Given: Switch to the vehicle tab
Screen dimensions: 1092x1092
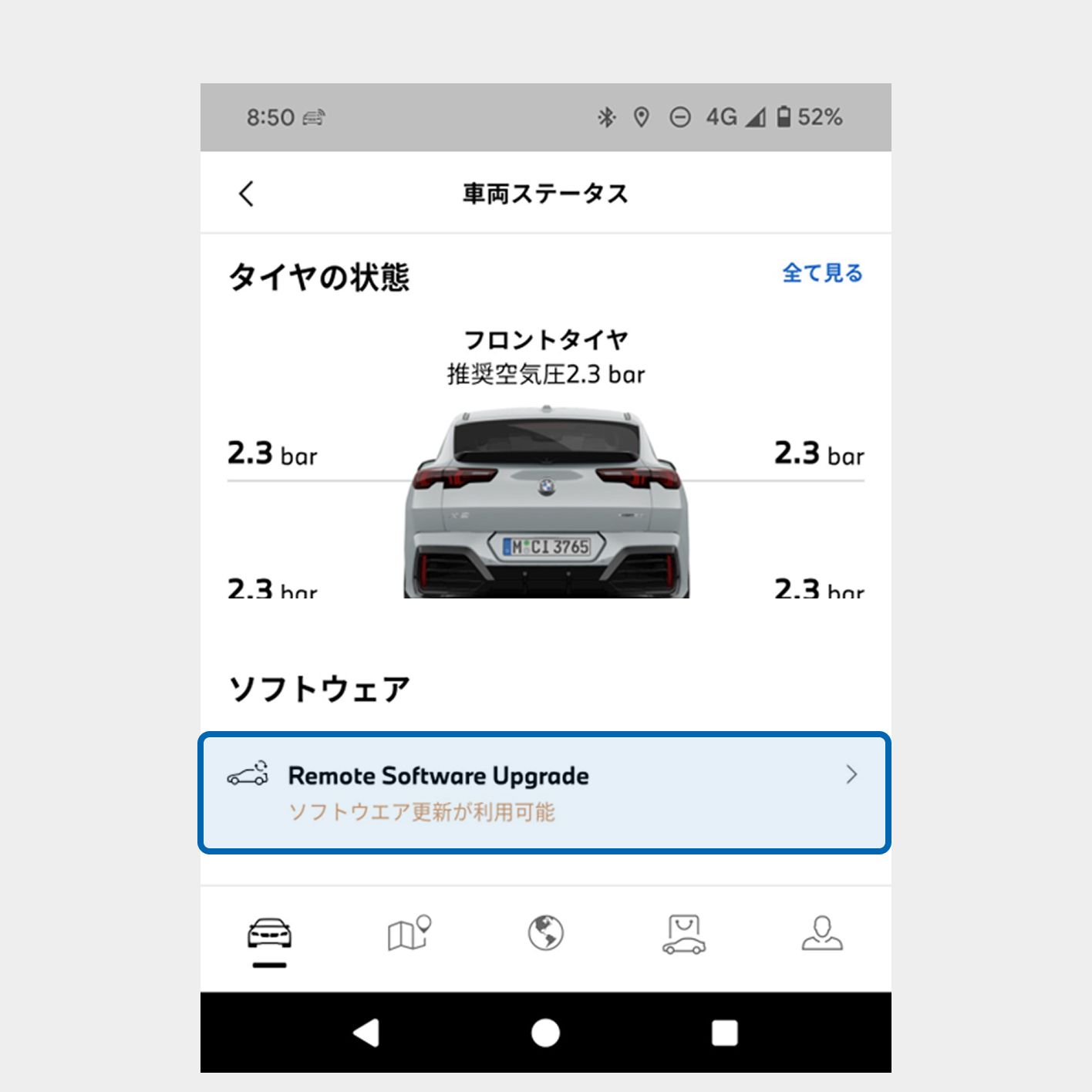Looking at the screenshot, I should [x=269, y=934].
